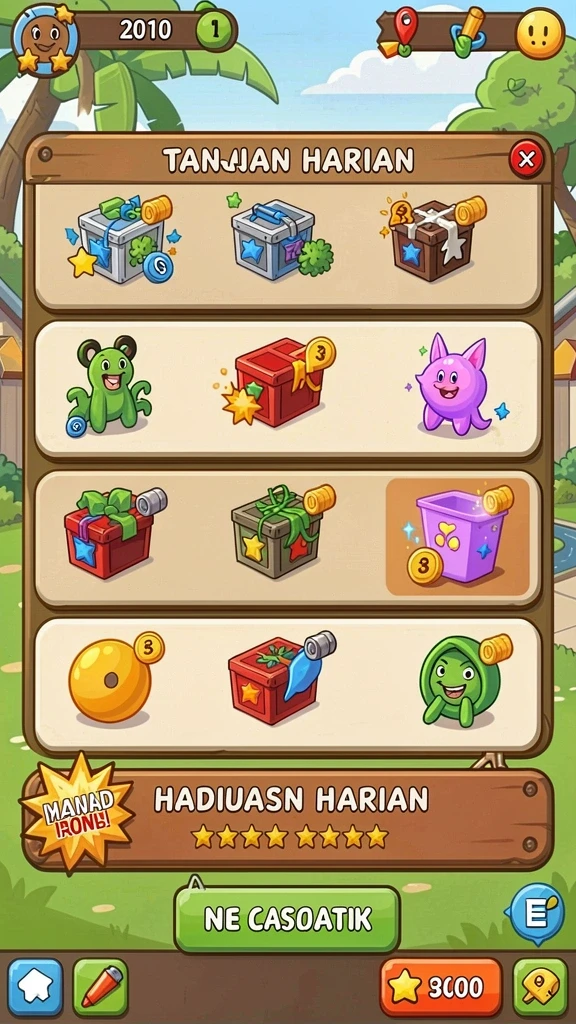Close the Tanjian Harian dialog
This screenshot has width=576, height=1024.
click(526, 159)
